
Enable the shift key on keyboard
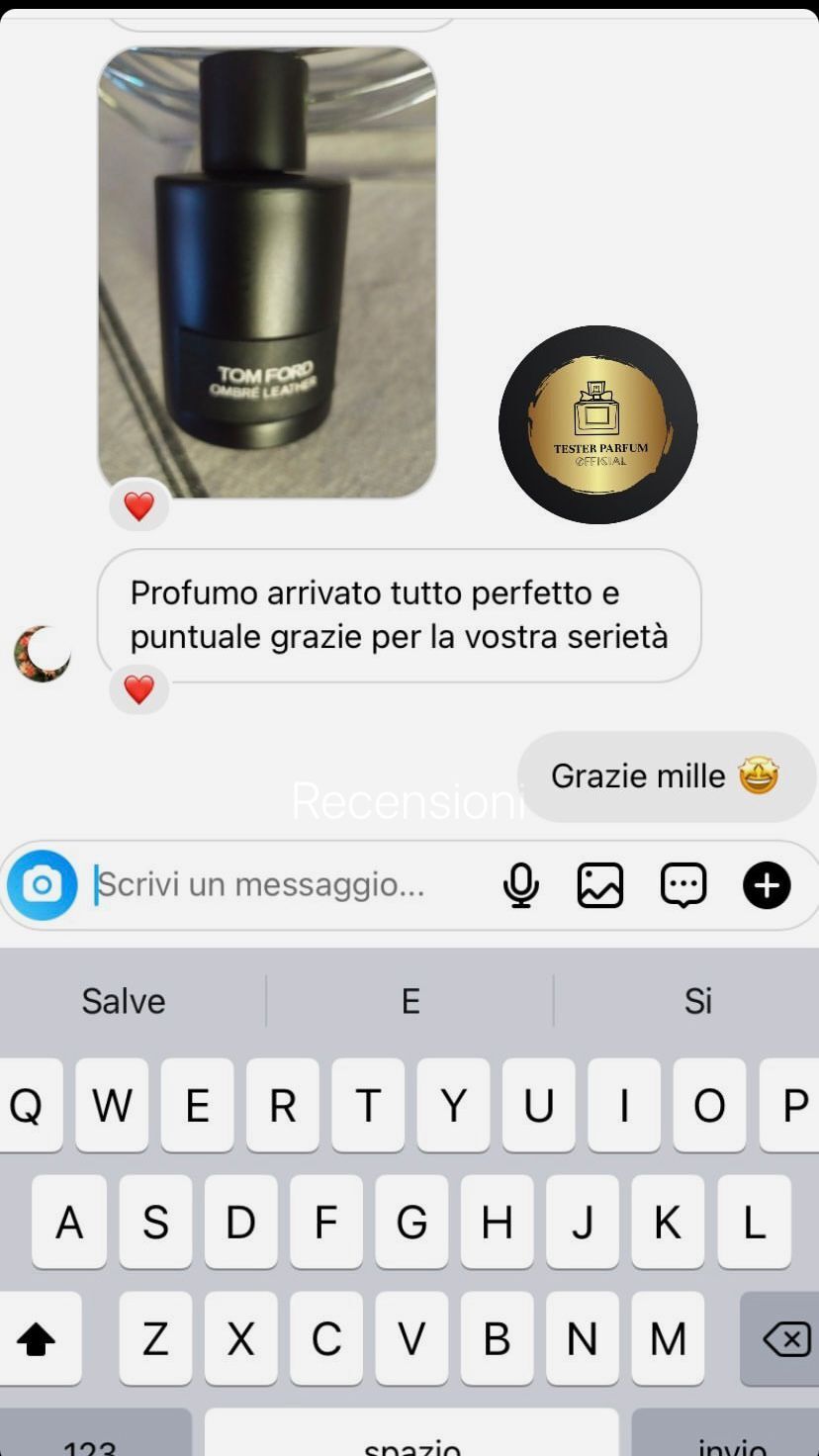click(x=37, y=1339)
